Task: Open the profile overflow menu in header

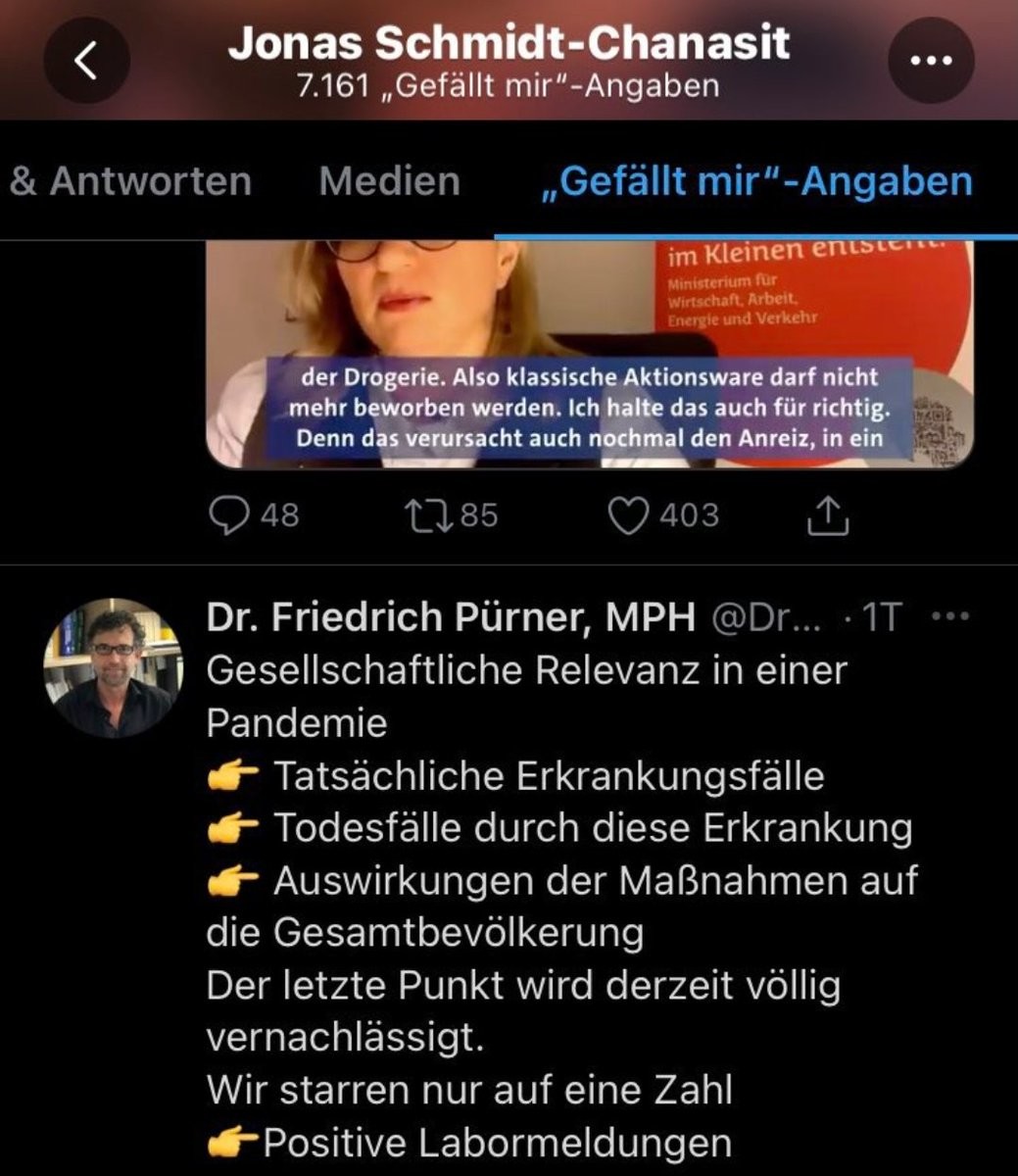Action: (930, 61)
